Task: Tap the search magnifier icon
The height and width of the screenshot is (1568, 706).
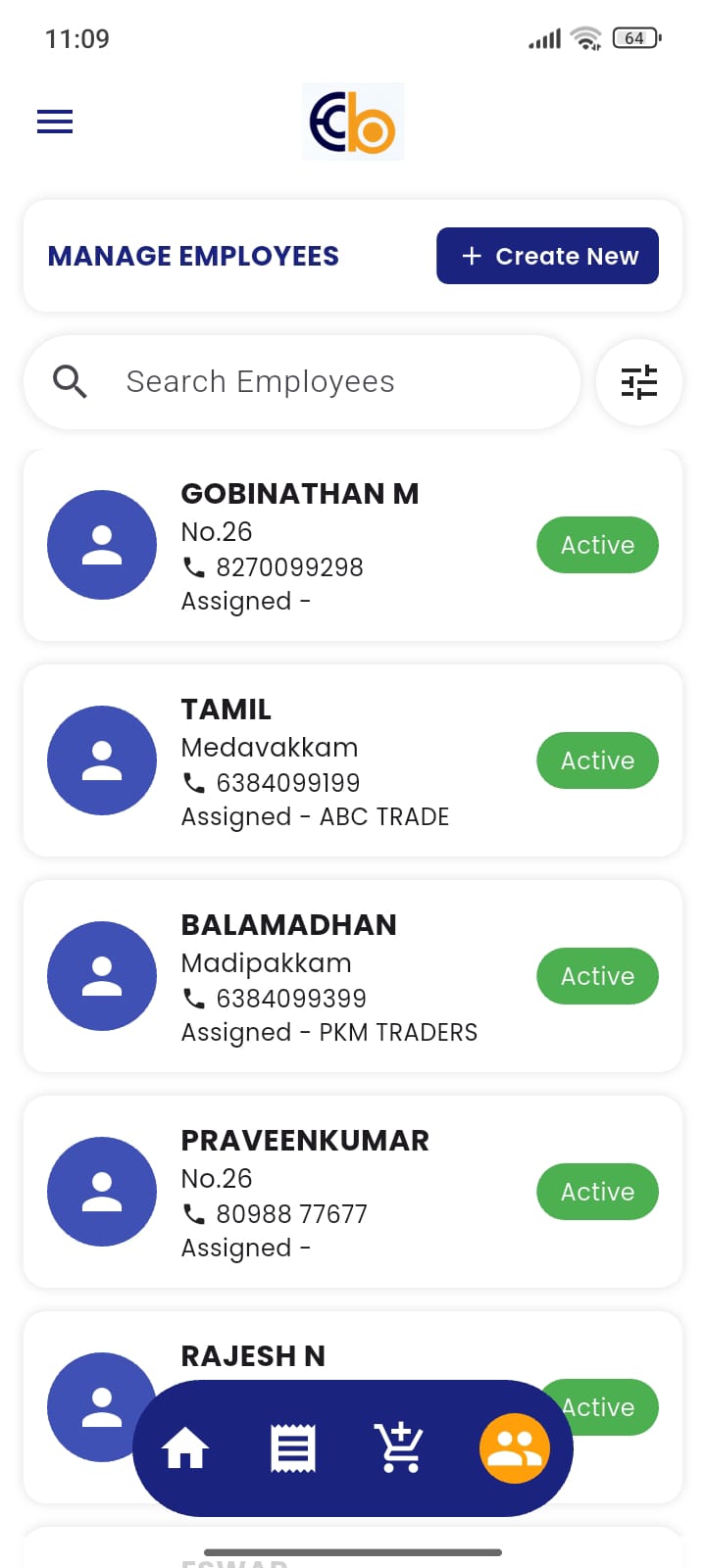Action: (x=70, y=381)
